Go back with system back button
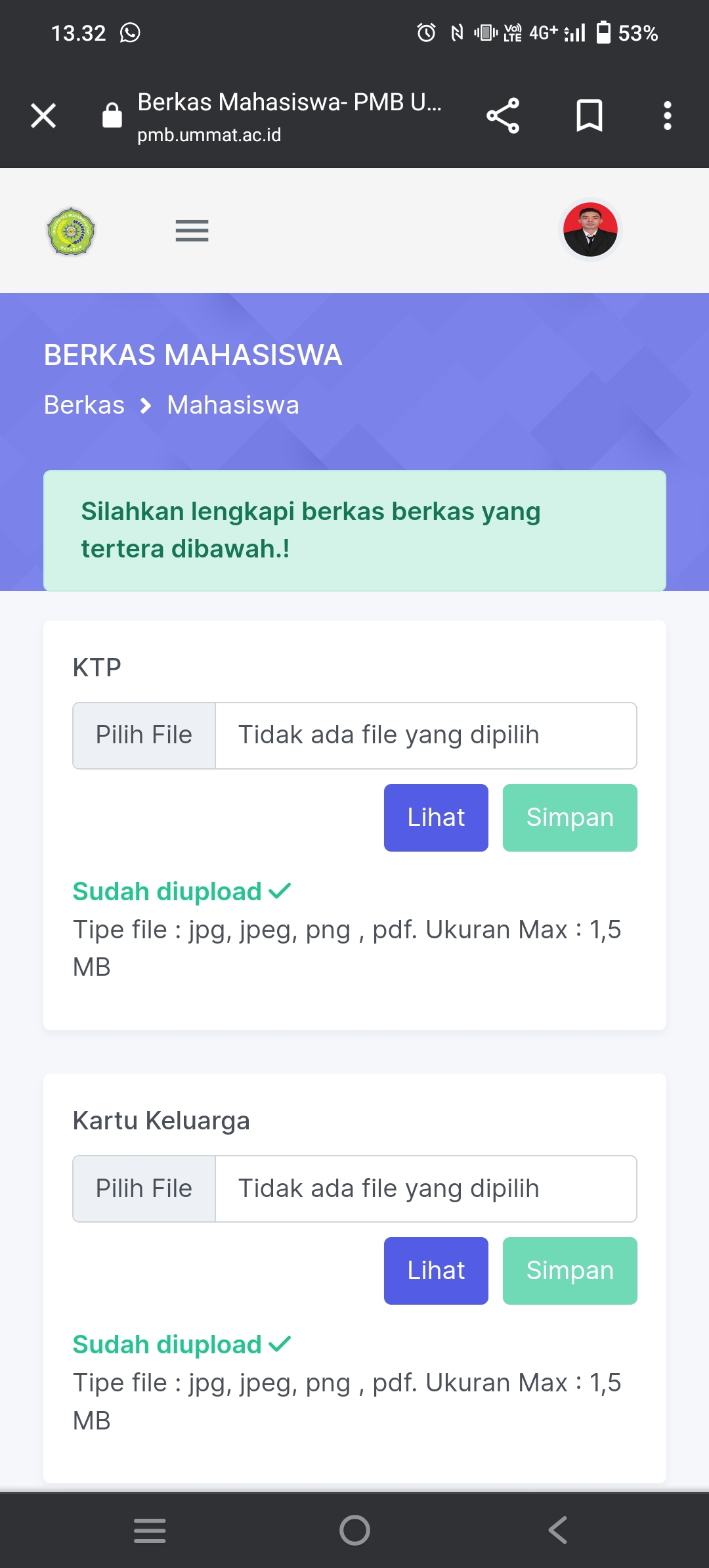Viewport: 709px width, 1568px height. tap(557, 1530)
